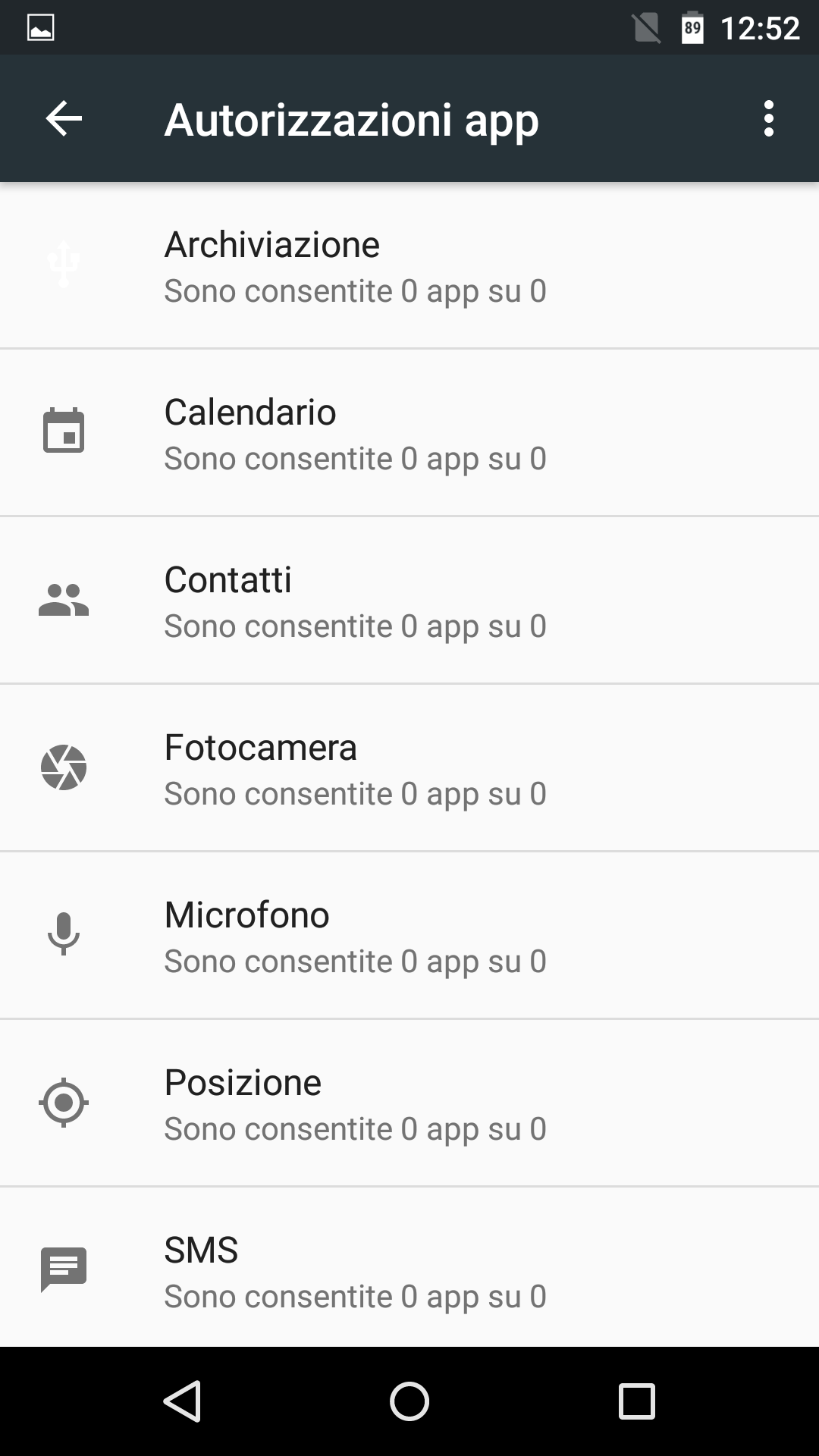Open Calendario permissions
Viewport: 819px width, 1456px height.
(x=409, y=433)
